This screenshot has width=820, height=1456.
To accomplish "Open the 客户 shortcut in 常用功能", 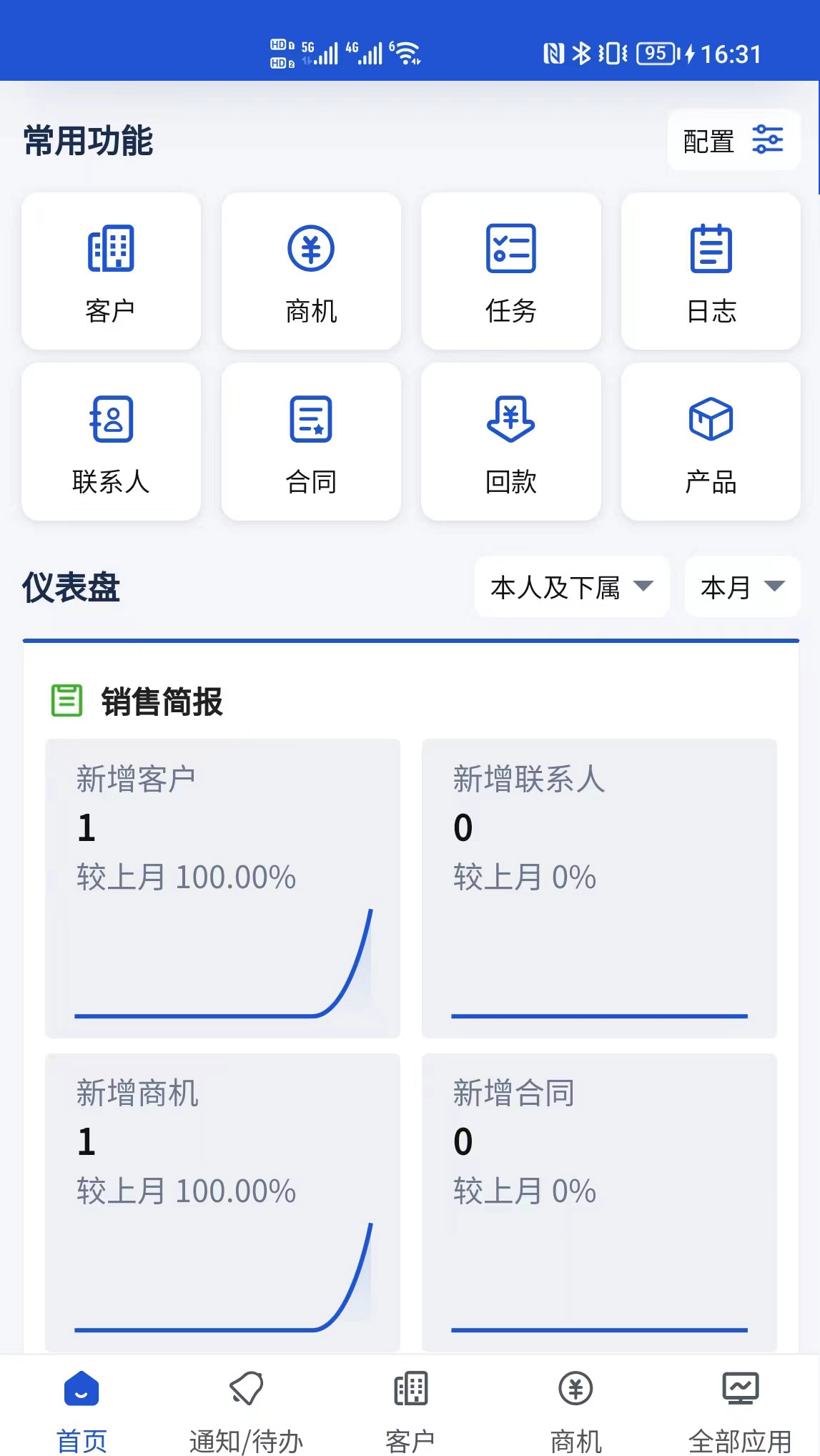I will (x=111, y=271).
